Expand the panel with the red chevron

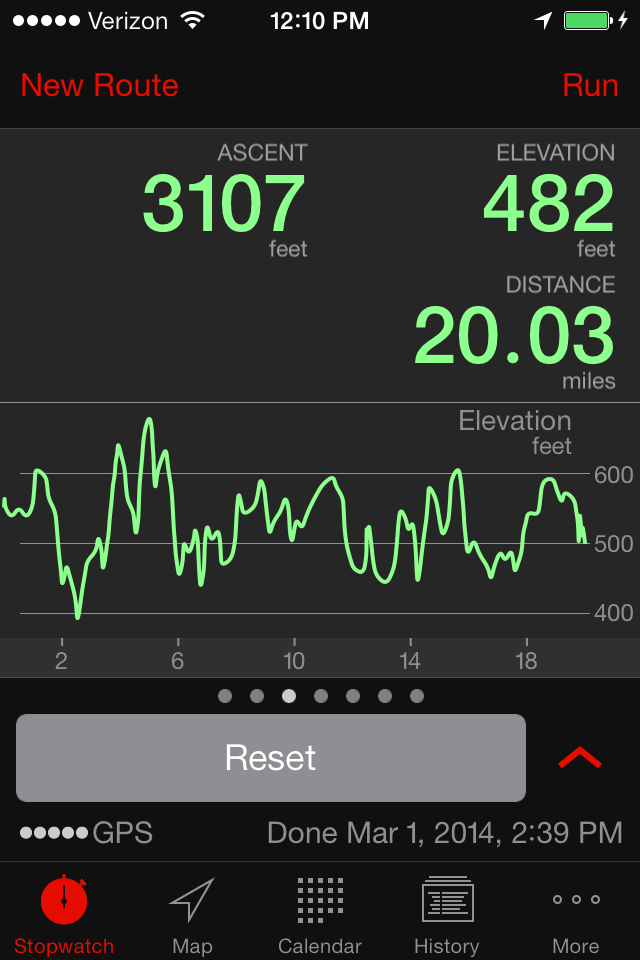580,759
